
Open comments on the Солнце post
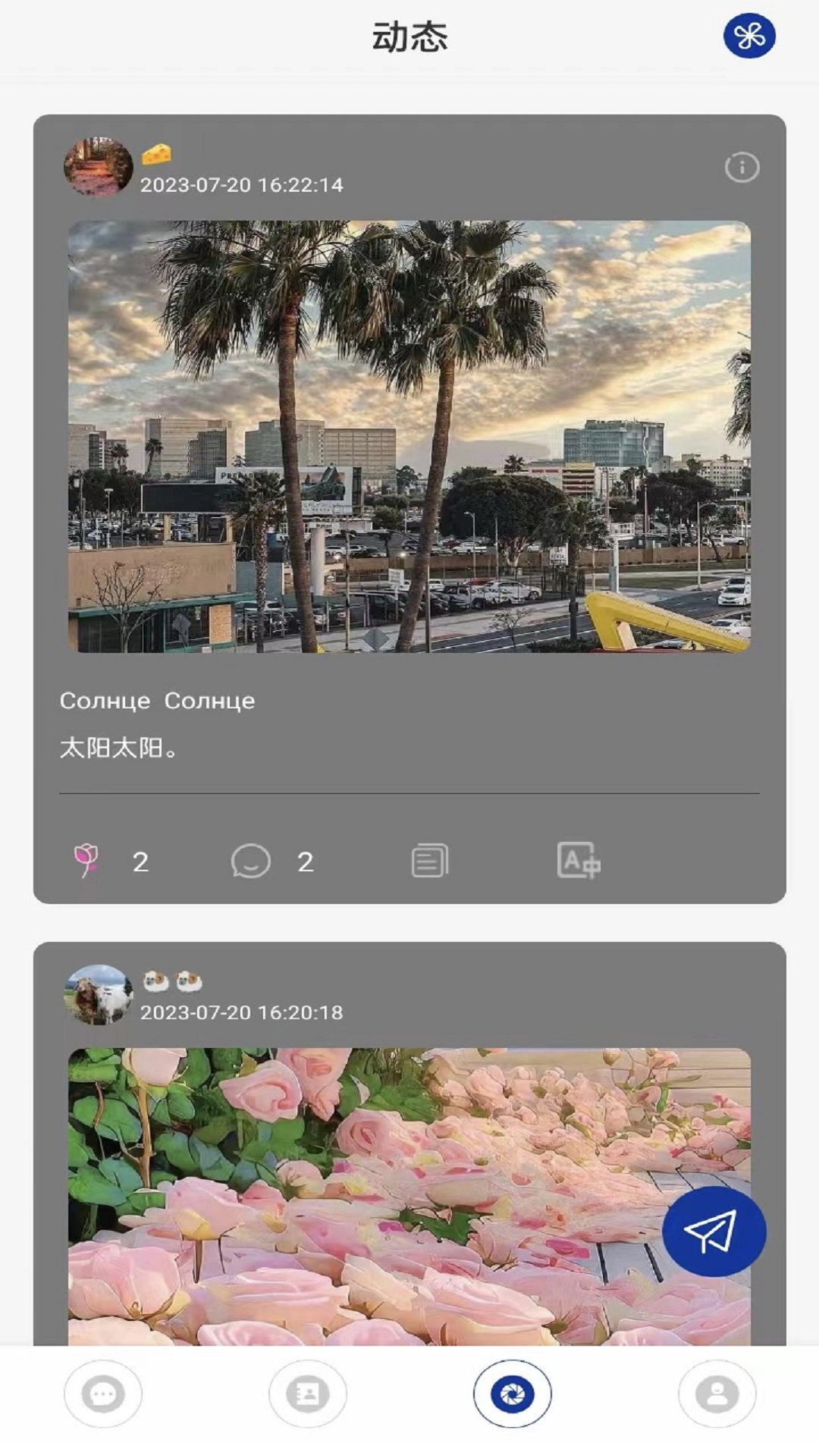pos(251,861)
